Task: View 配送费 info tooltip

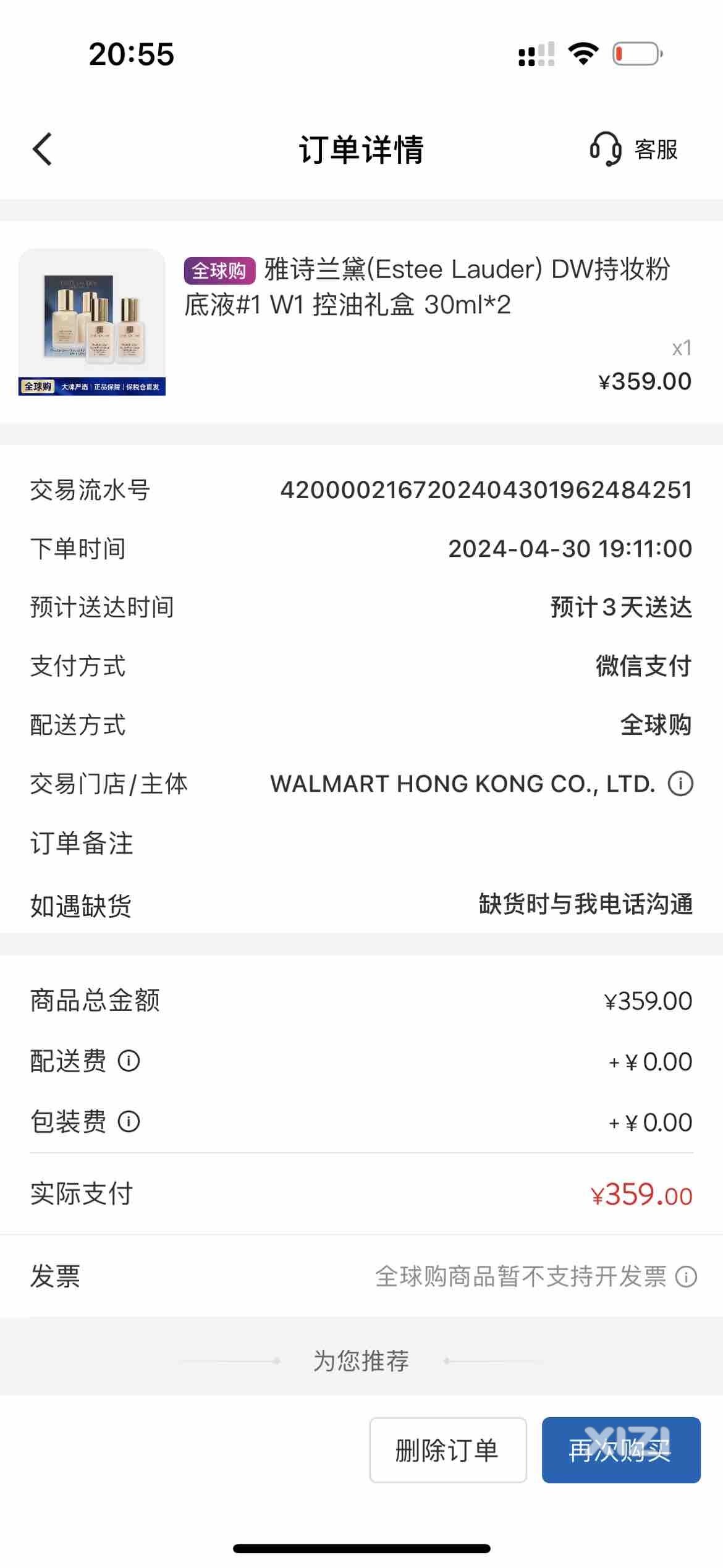Action: pyautogui.click(x=129, y=1061)
